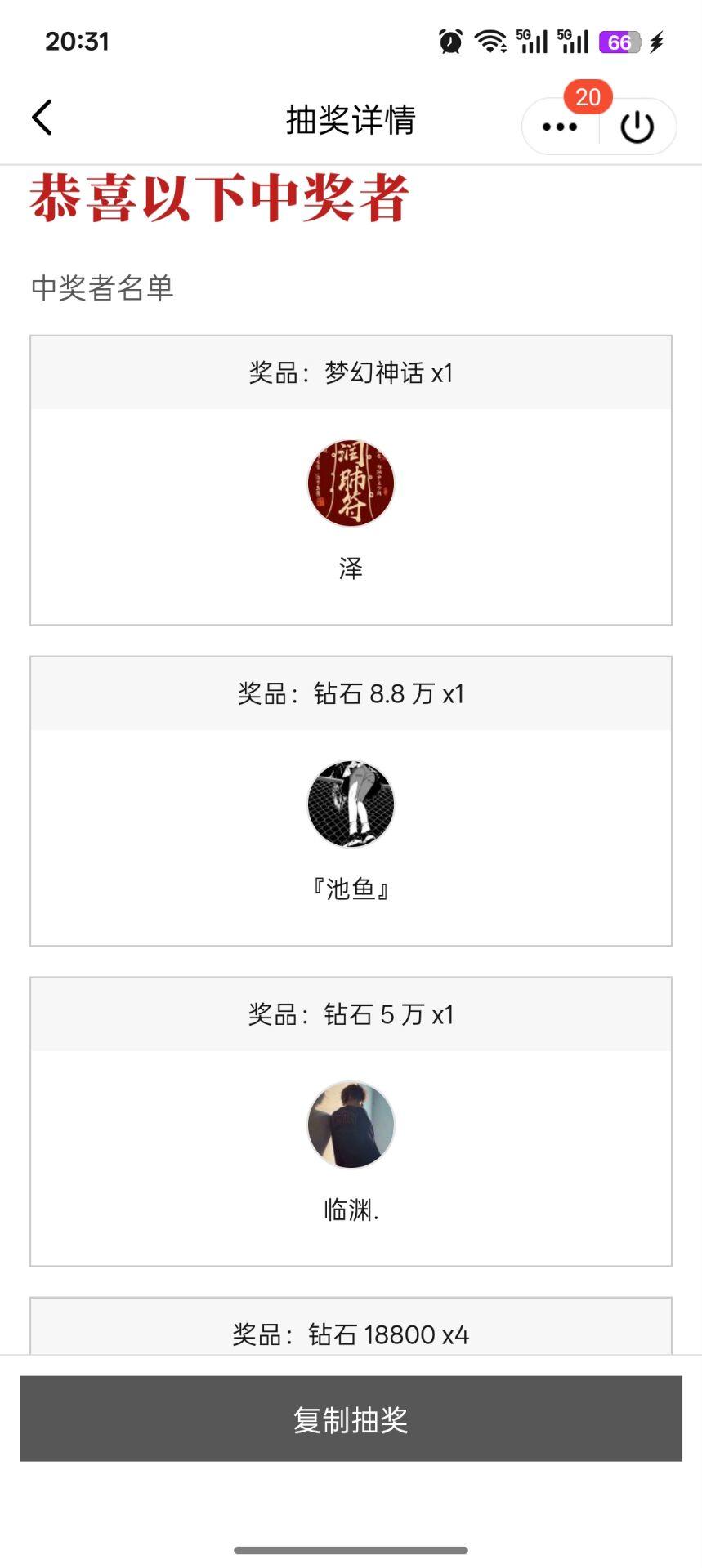Tap the 抽奖详情 title text

click(x=351, y=119)
